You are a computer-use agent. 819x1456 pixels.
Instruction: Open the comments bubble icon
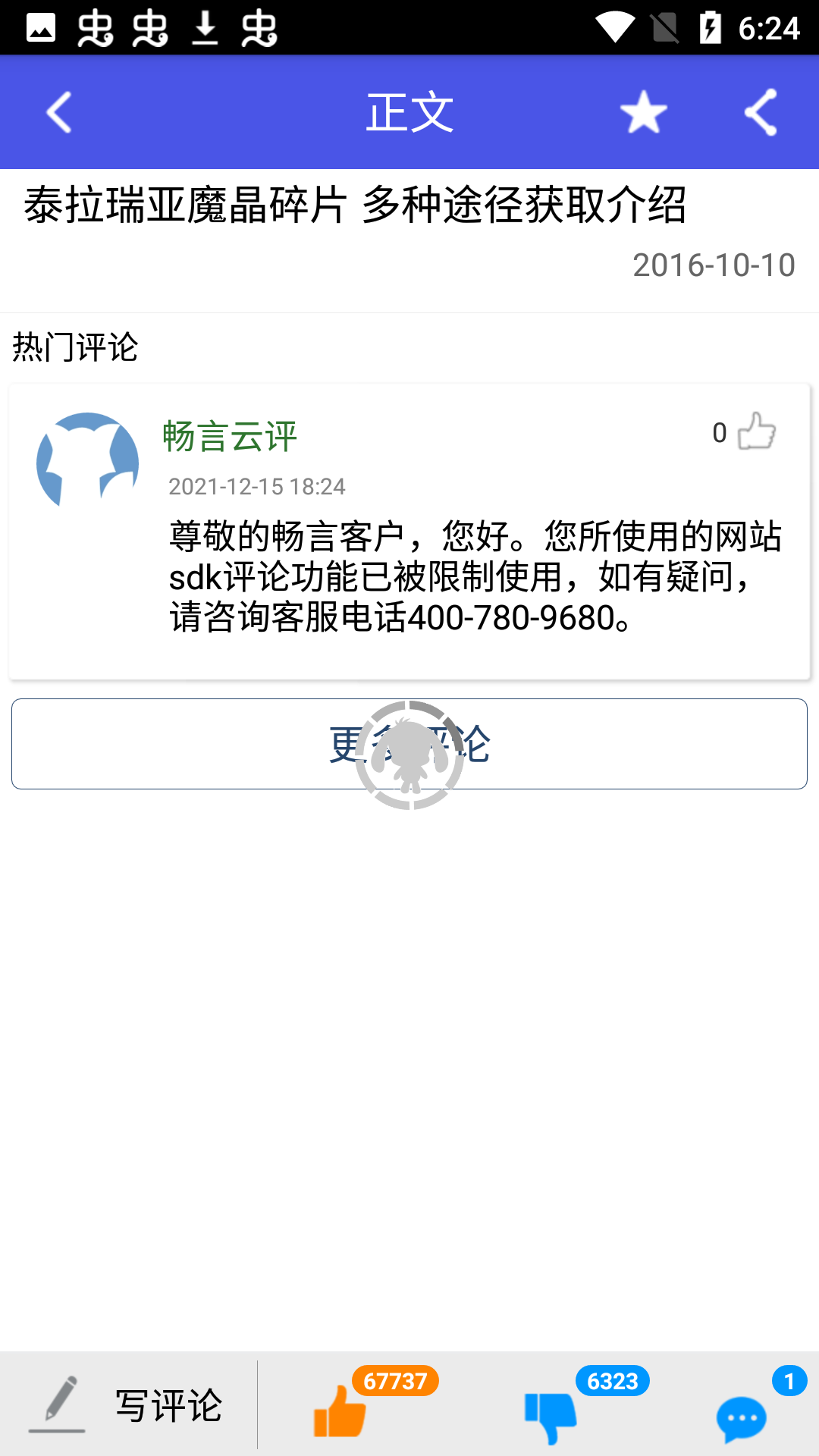(741, 1419)
